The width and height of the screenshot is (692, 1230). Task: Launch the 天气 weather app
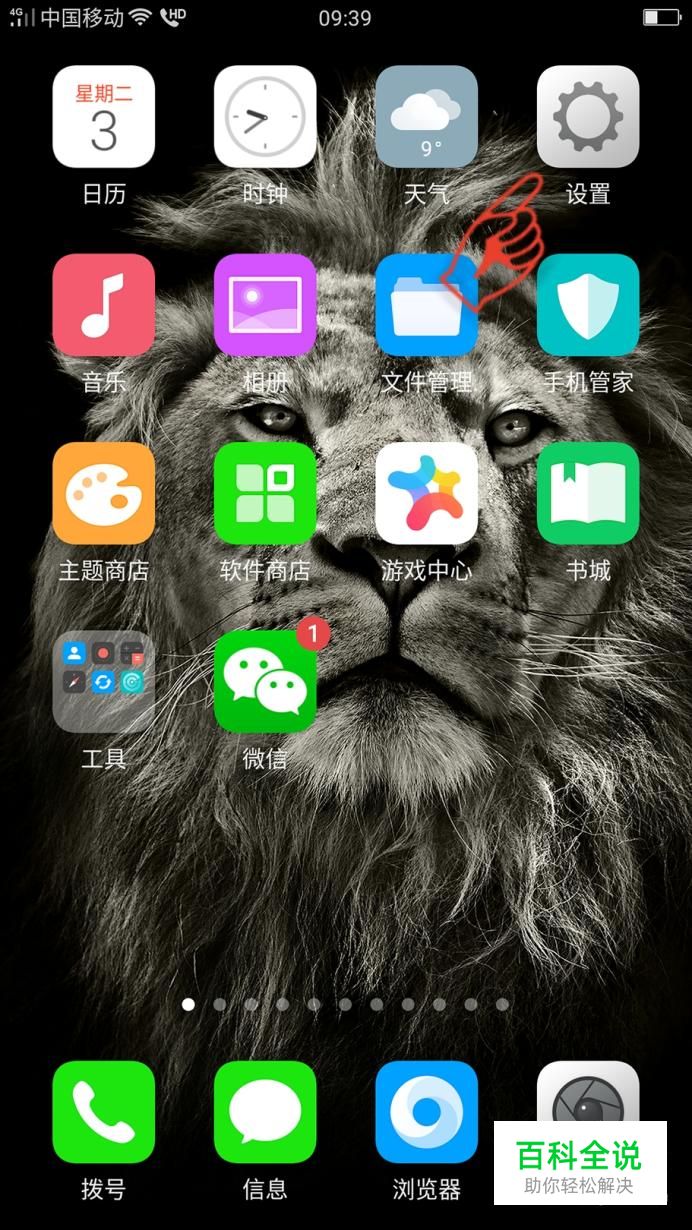tap(426, 117)
